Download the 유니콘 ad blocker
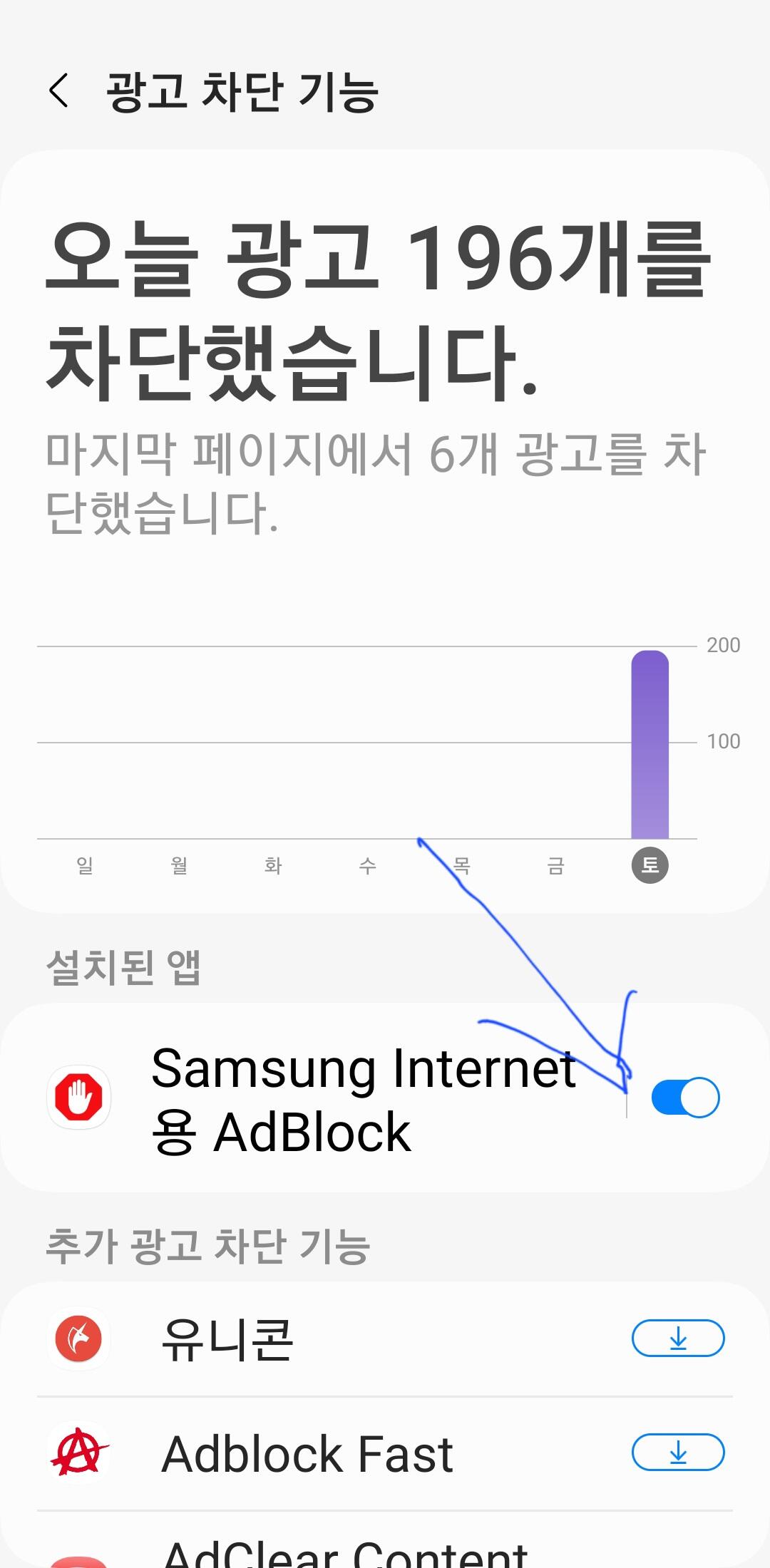The height and width of the screenshot is (1568, 770). pos(678,1339)
